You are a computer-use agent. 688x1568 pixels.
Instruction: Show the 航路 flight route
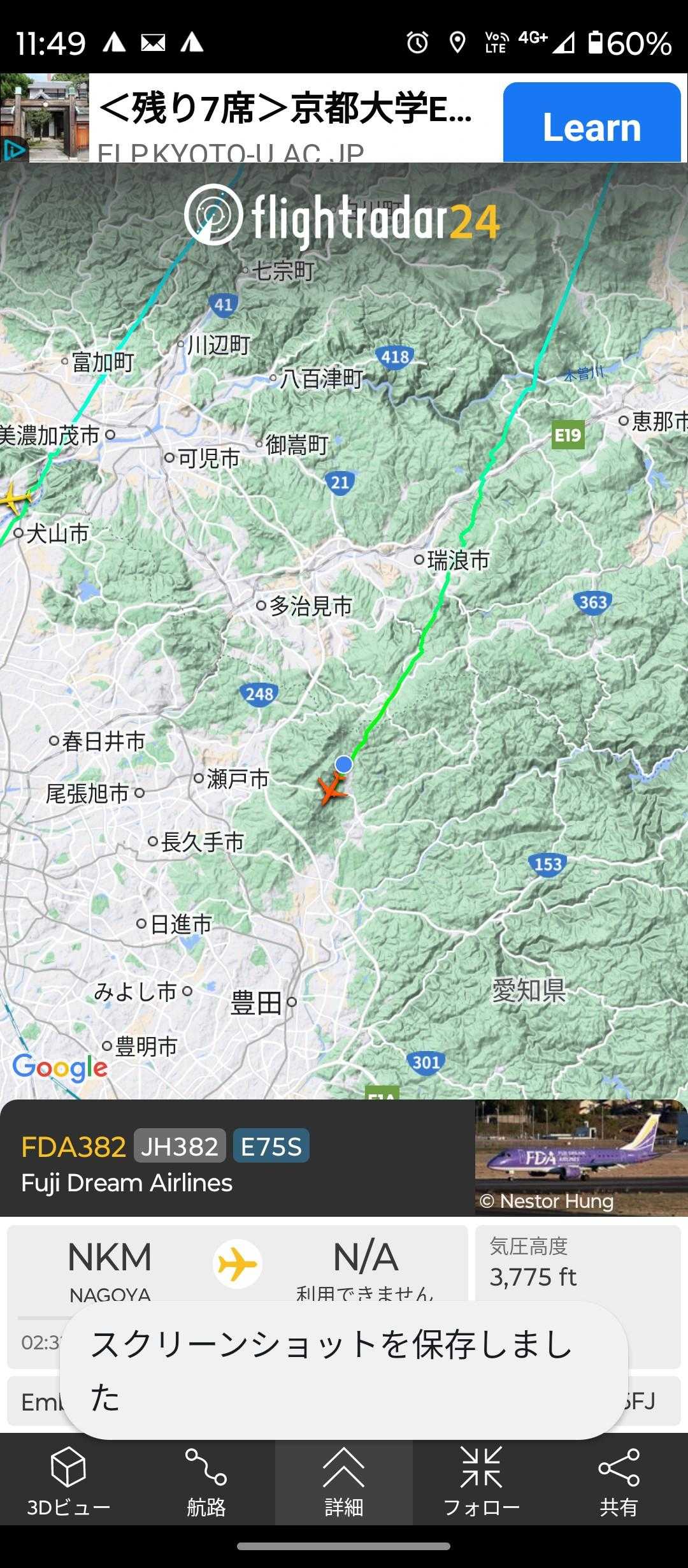206,1481
